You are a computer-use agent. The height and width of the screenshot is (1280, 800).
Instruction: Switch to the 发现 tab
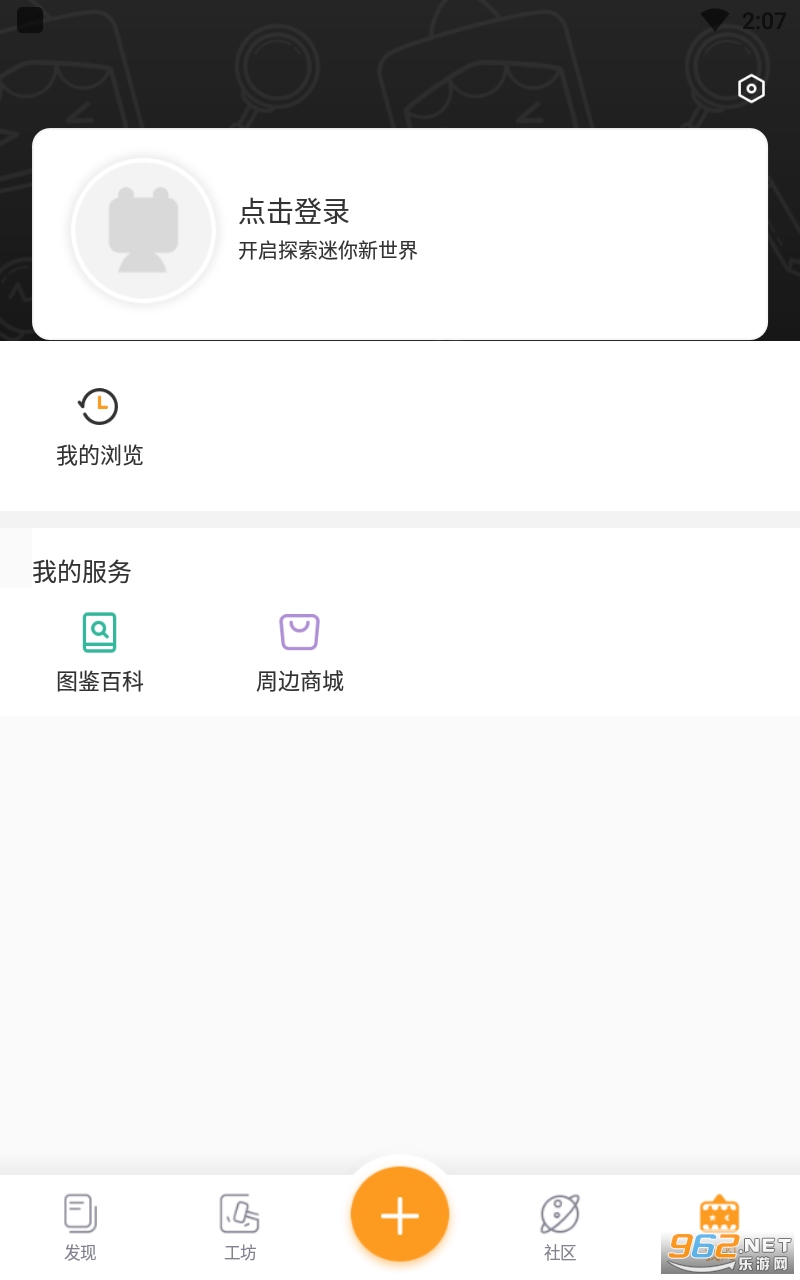click(80, 1226)
